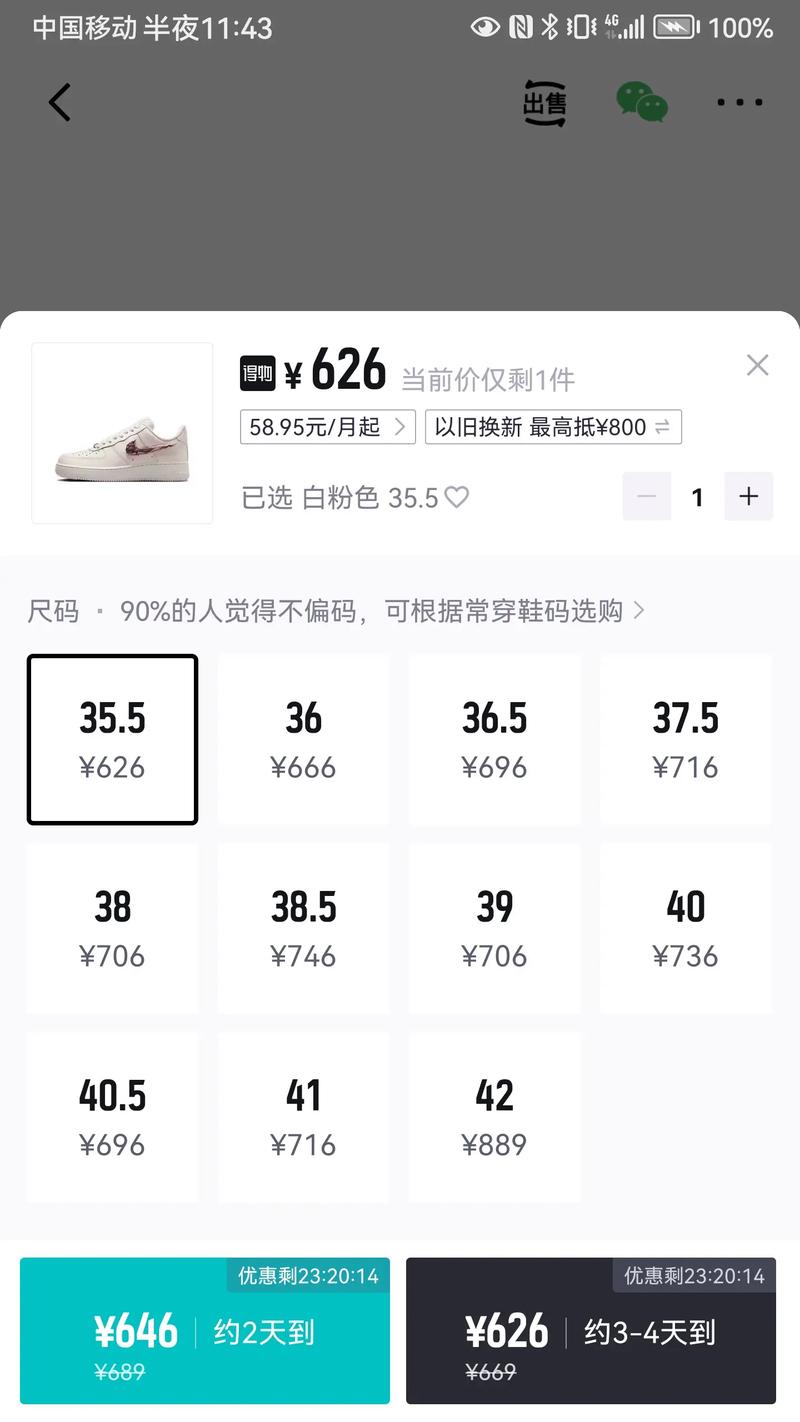Select size 36.5 at ¥696

494,740
